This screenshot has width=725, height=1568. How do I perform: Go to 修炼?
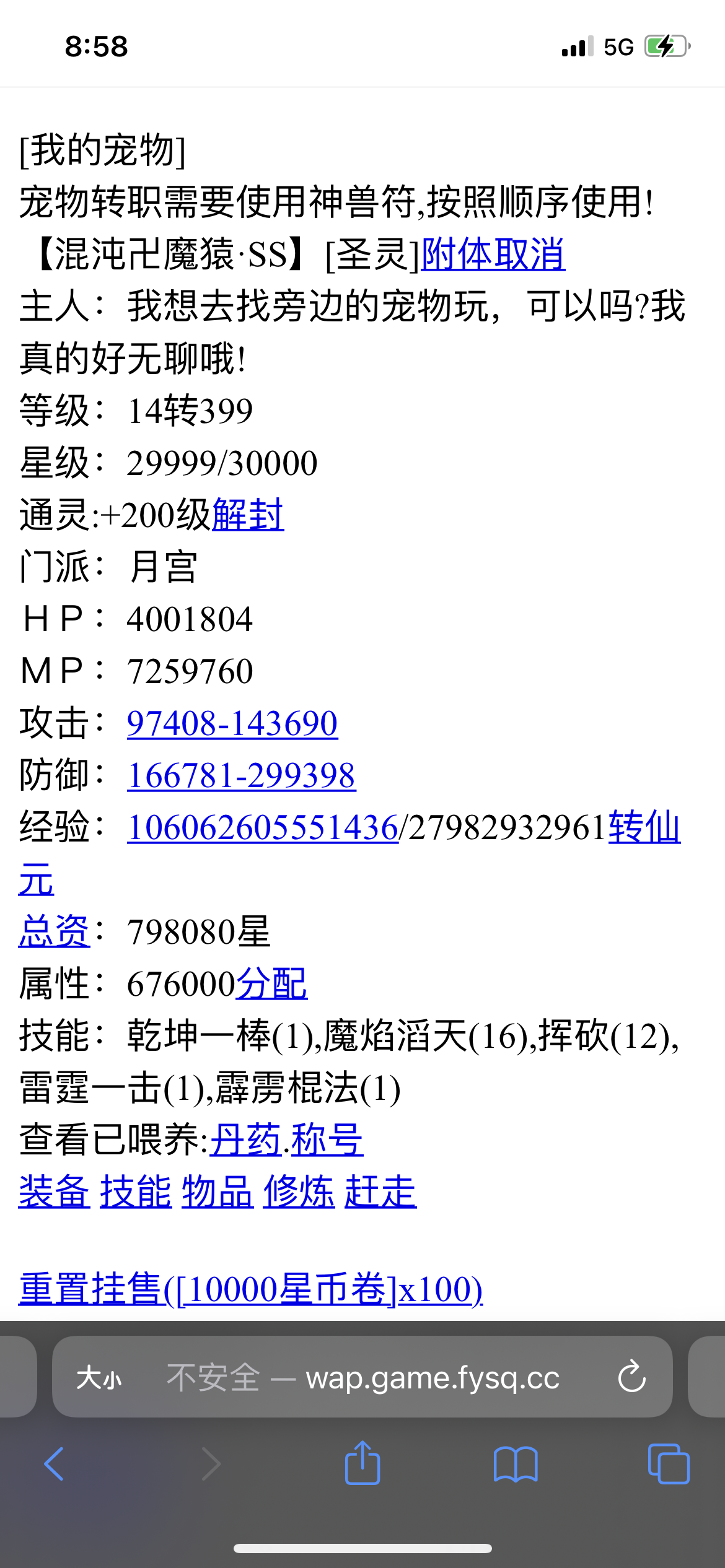click(299, 1191)
